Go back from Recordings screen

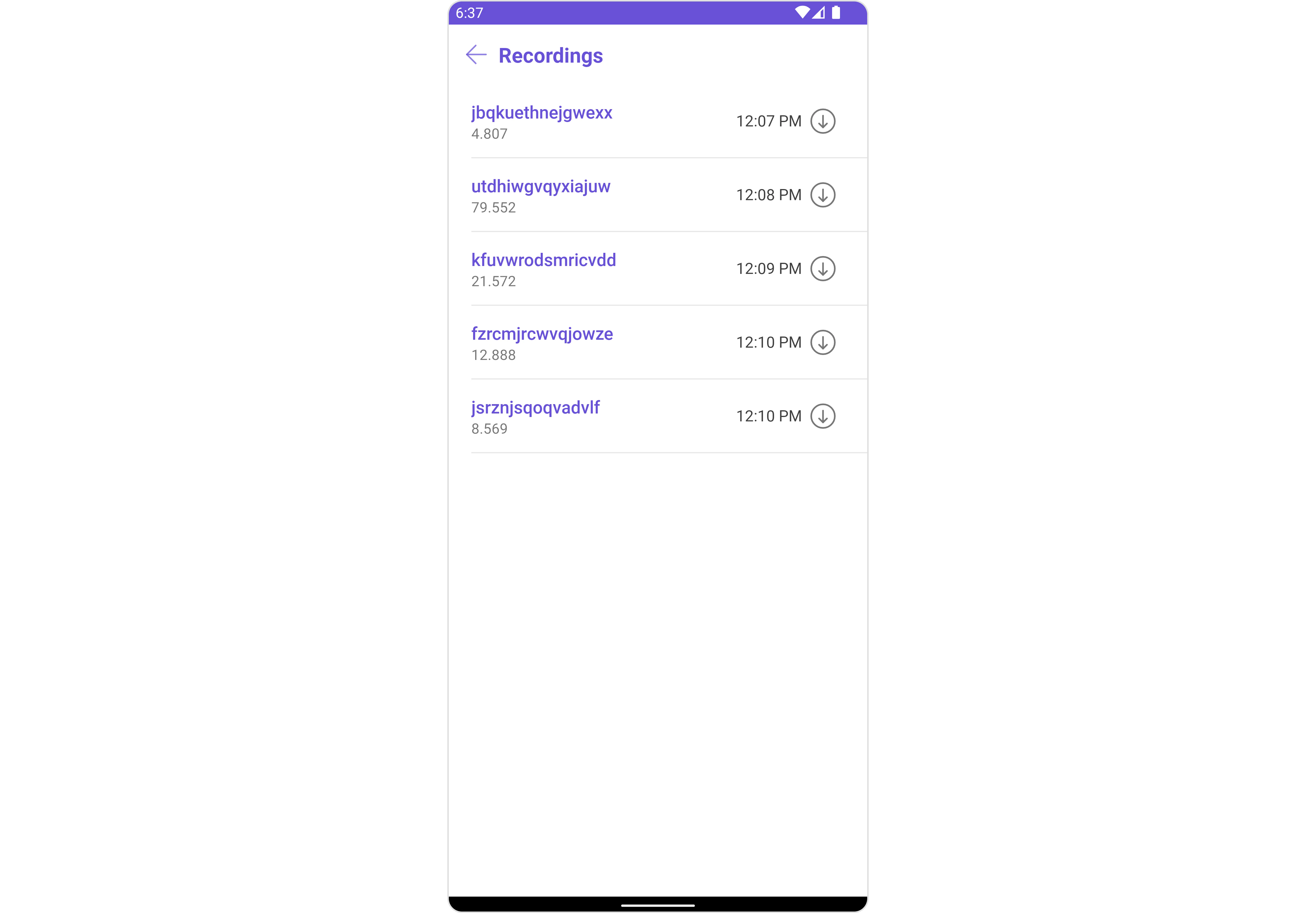click(476, 55)
